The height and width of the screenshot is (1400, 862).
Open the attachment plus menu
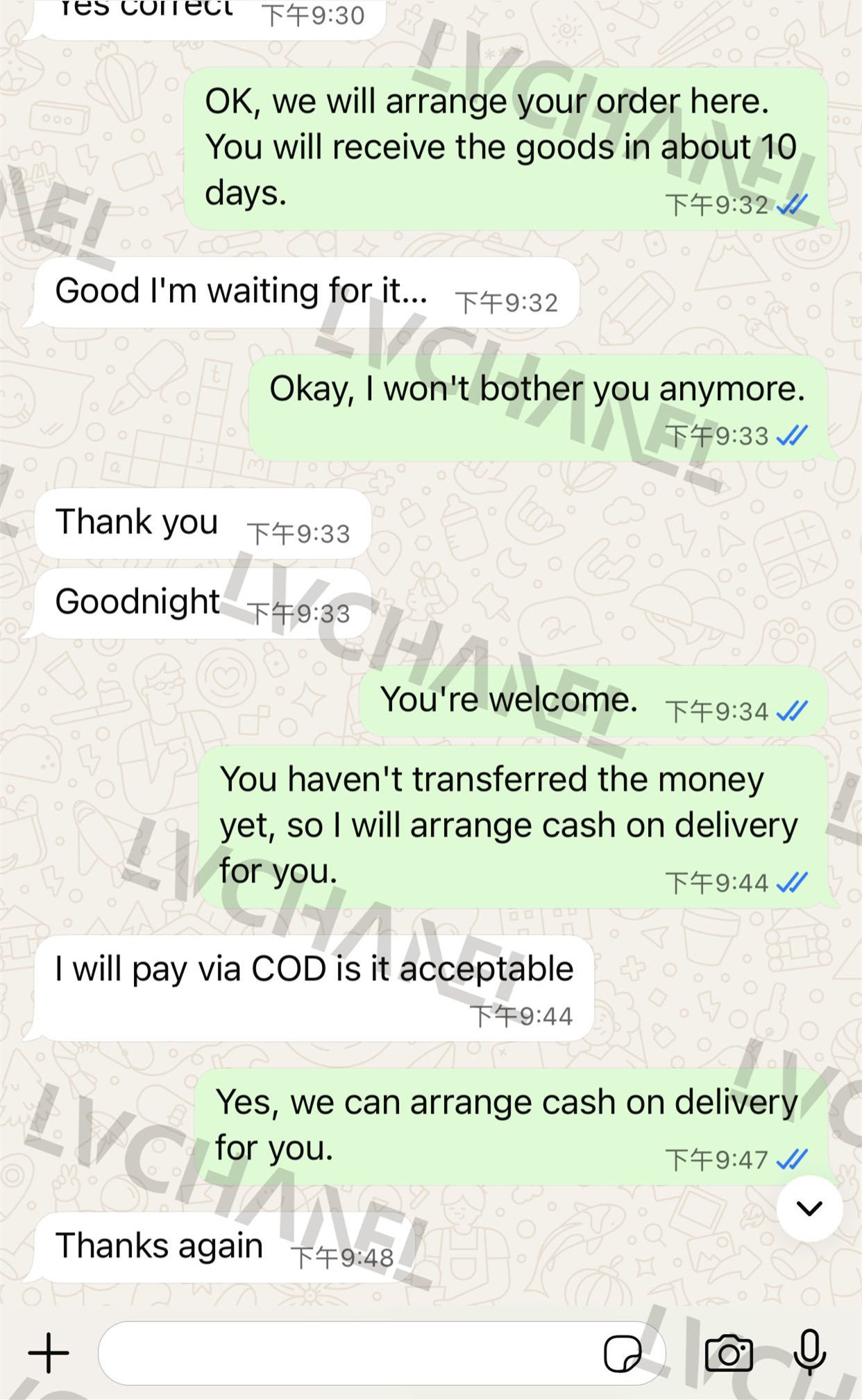click(49, 1353)
